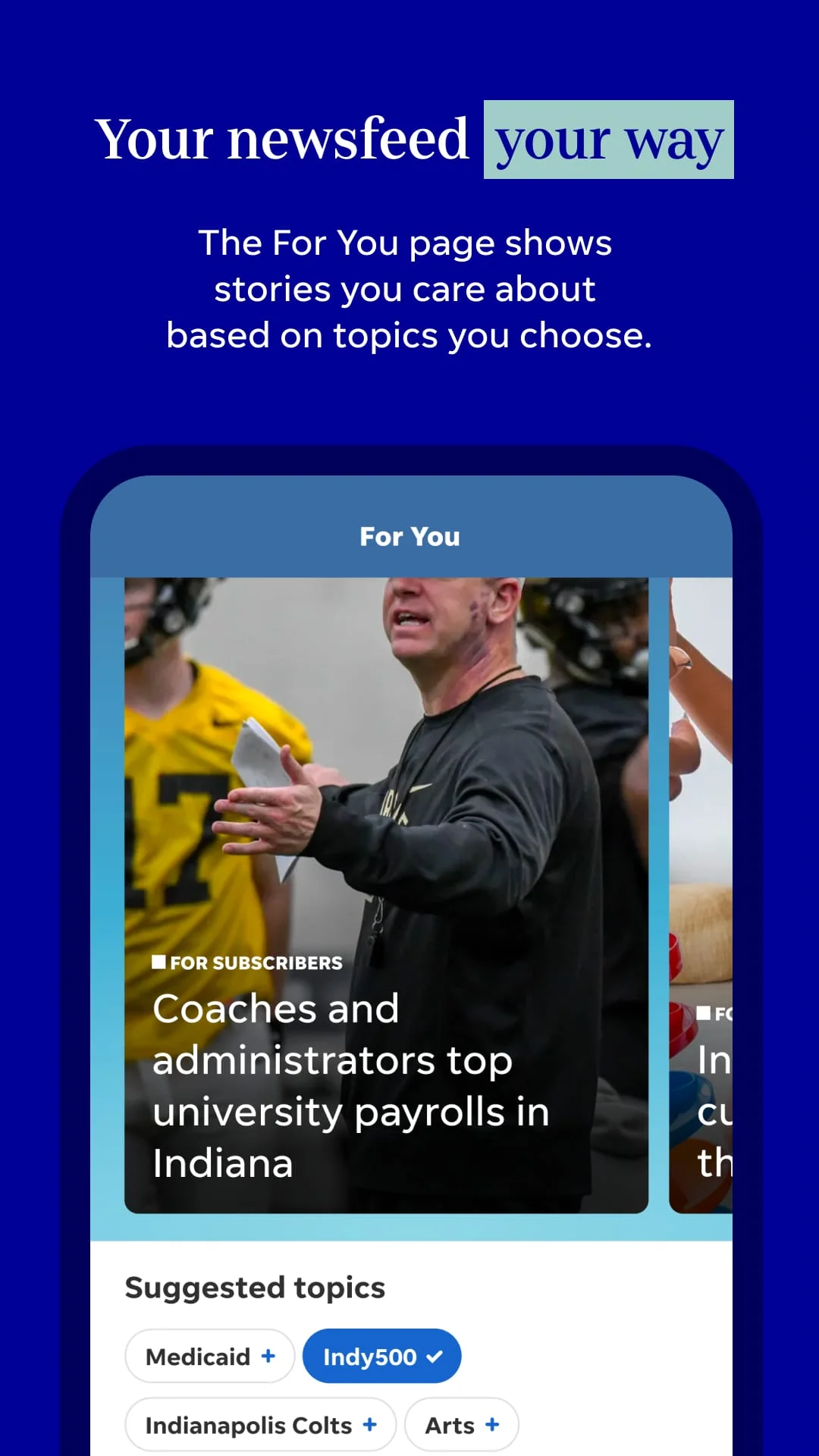Toggle the Arts suggested topic
The image size is (819, 1456).
[x=460, y=1424]
